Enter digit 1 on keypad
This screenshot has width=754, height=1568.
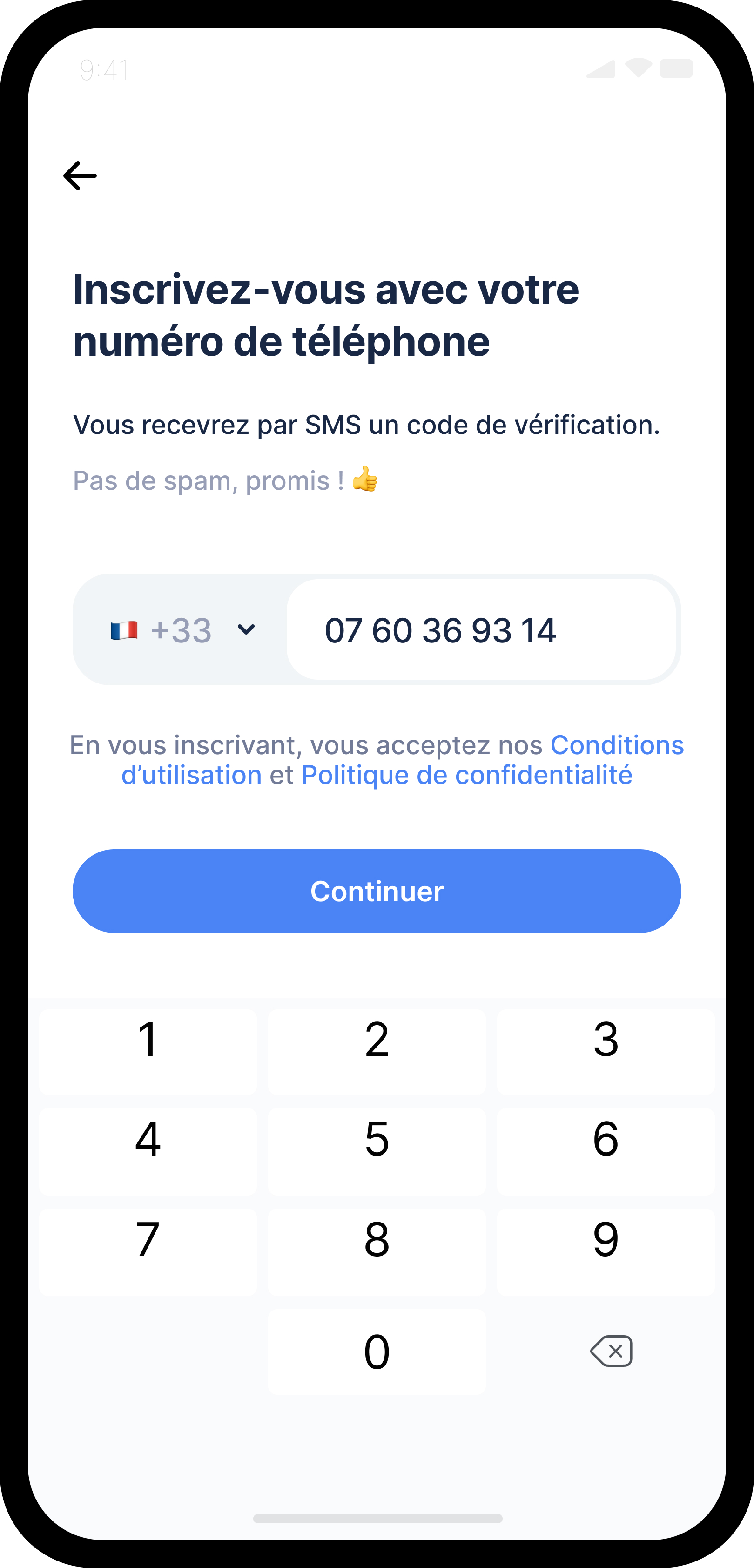coord(148,1051)
